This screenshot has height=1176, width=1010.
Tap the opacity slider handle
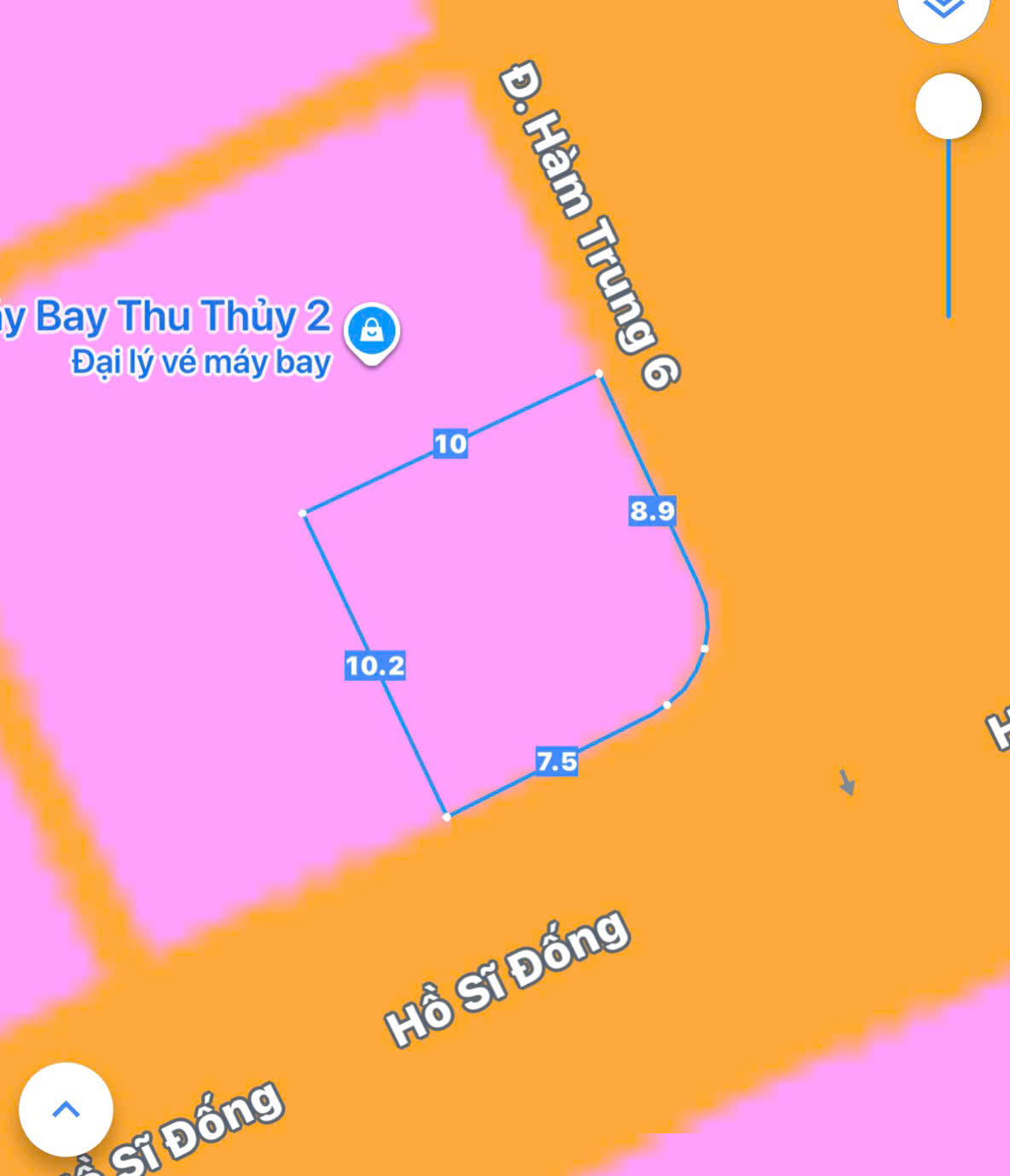coord(948,106)
